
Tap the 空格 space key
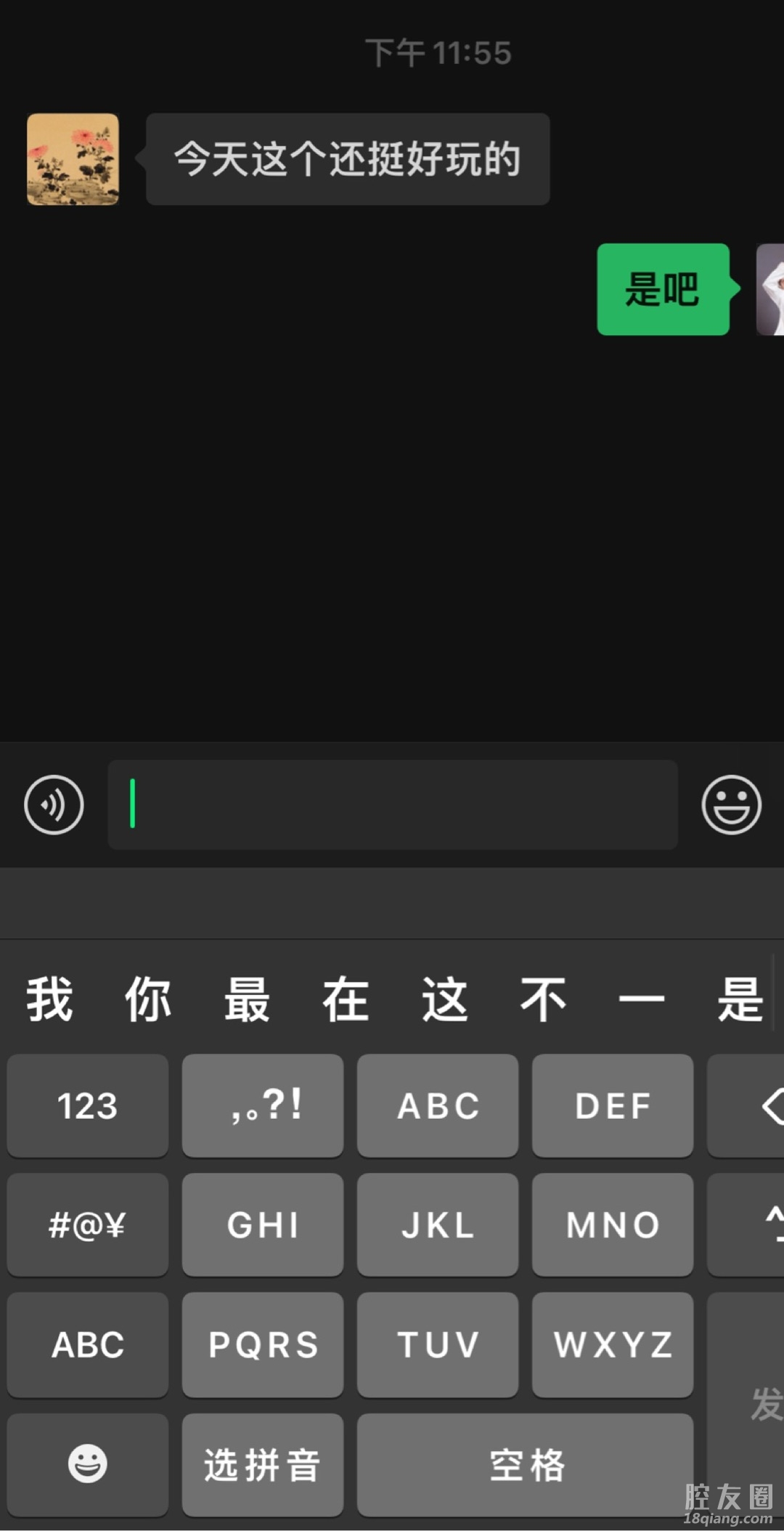pyautogui.click(x=526, y=1464)
